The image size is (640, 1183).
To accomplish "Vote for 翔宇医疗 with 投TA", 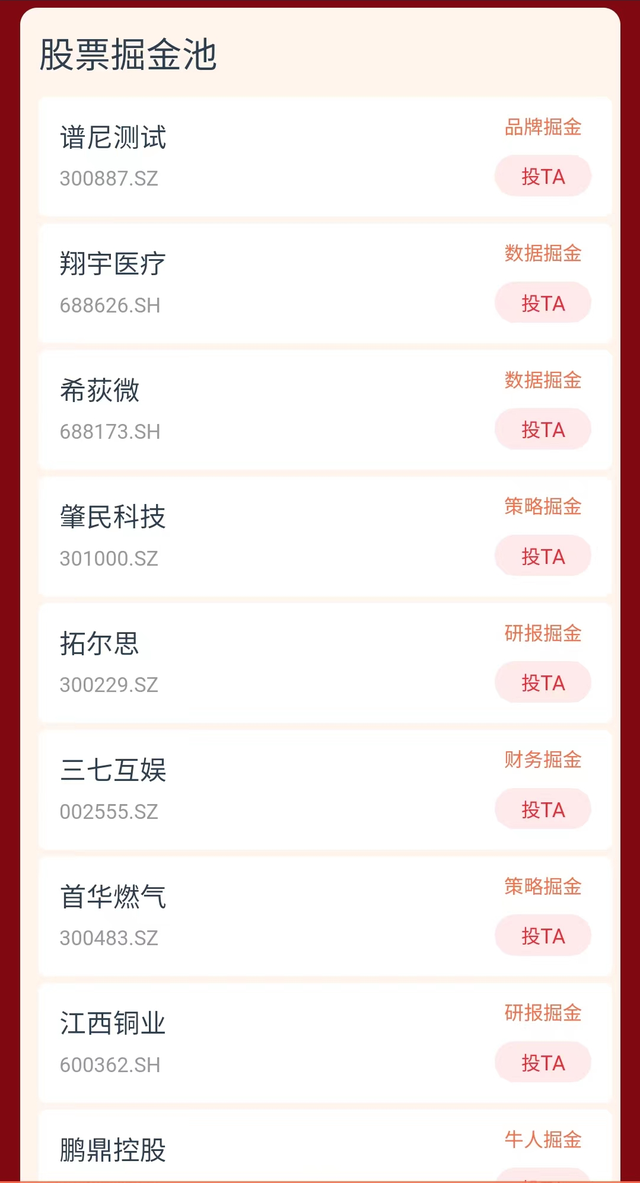I will pos(542,303).
